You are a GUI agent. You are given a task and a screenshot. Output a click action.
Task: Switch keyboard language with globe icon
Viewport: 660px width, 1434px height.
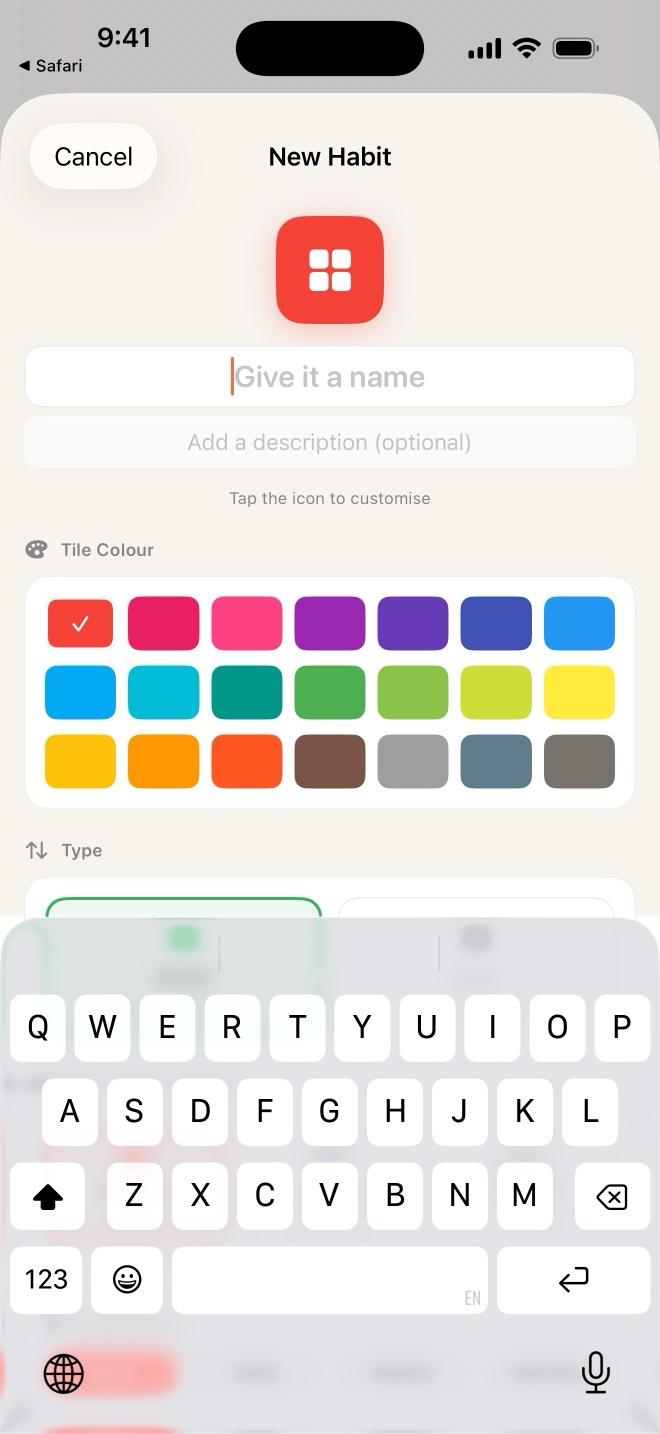64,1373
